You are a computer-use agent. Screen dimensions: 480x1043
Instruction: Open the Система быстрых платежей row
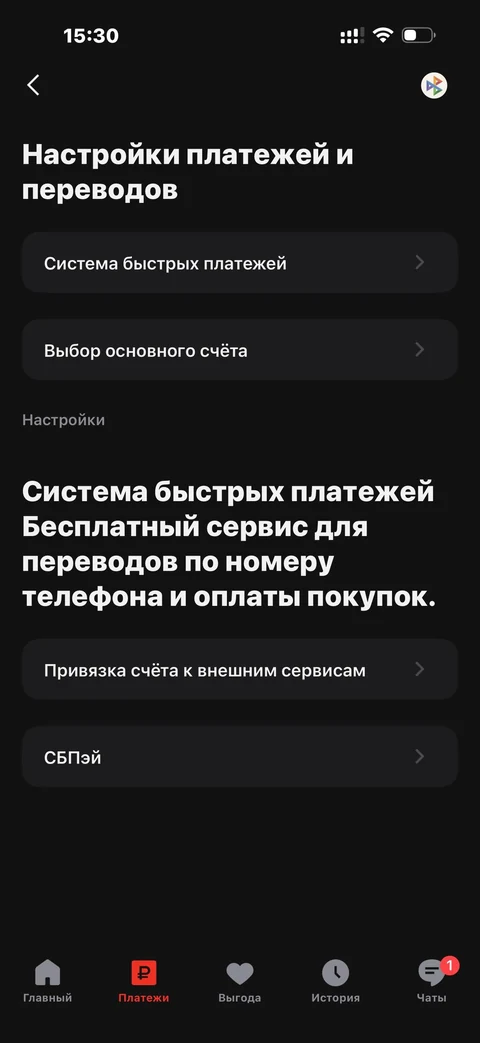(240, 263)
